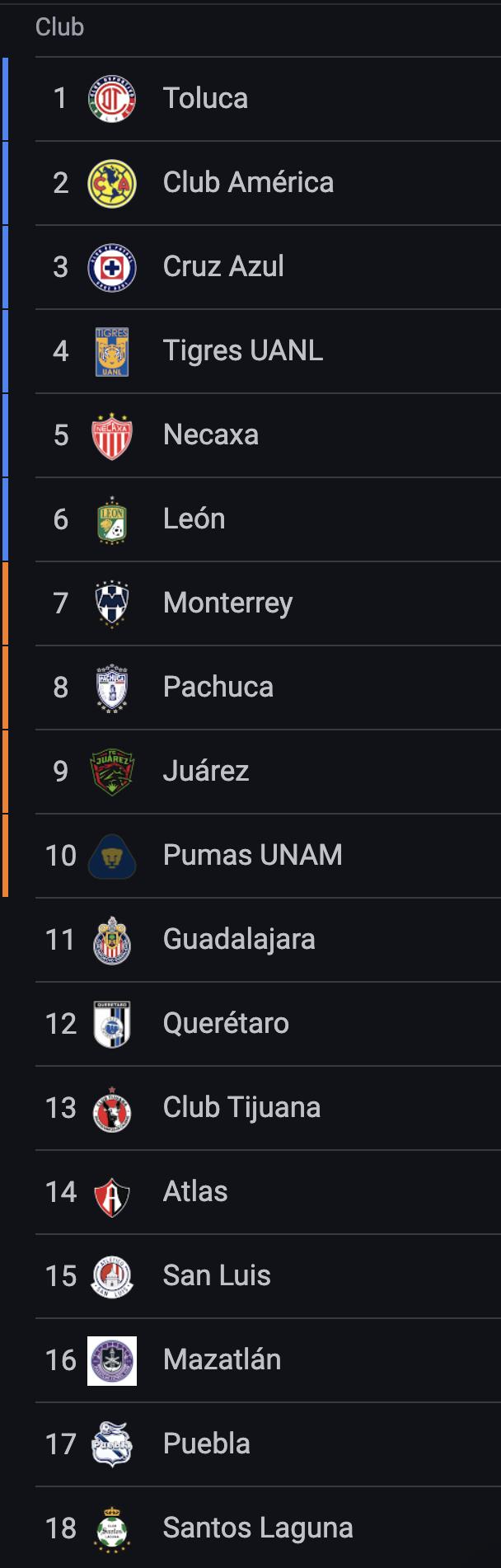This screenshot has width=501, height=1568.
Task: Open Club Tijuana team page
Action: click(x=241, y=1108)
